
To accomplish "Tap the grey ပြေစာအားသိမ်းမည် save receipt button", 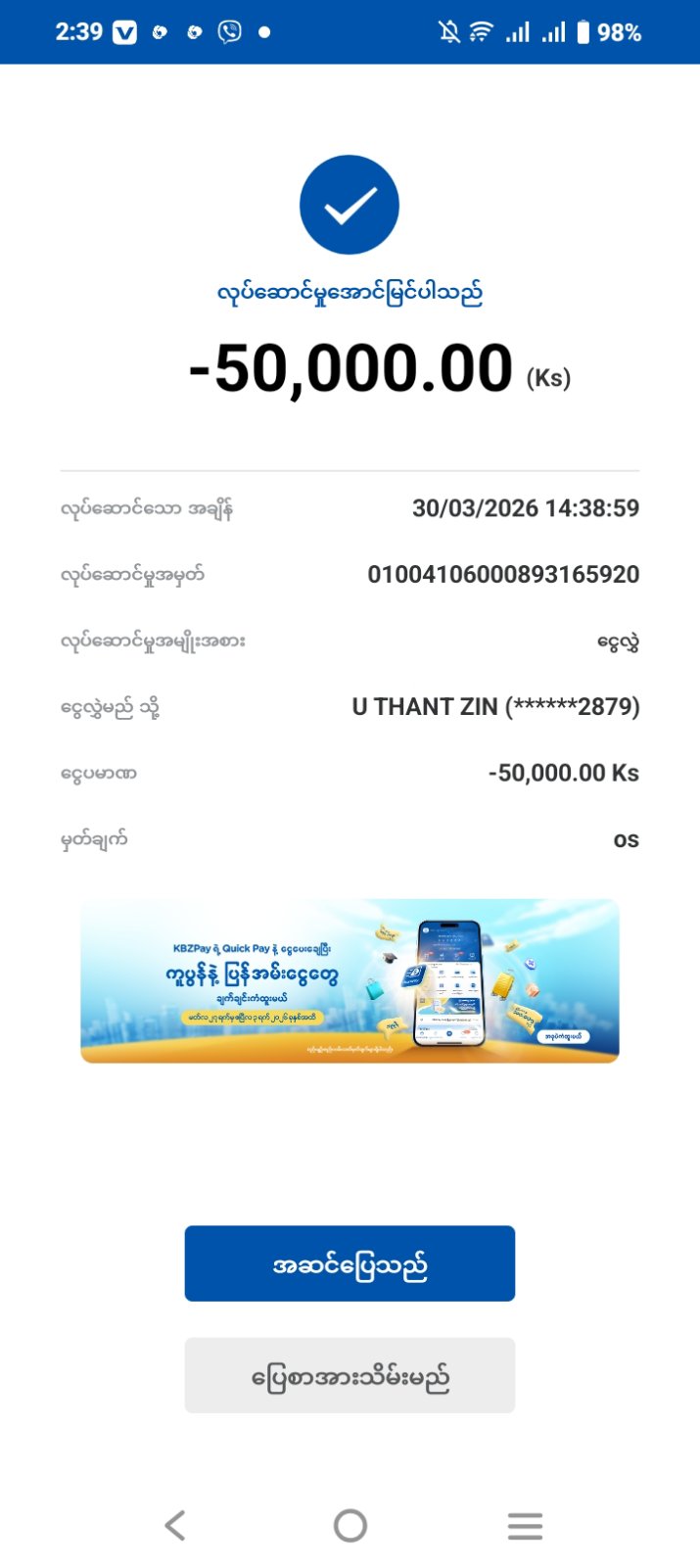I will tap(350, 1376).
